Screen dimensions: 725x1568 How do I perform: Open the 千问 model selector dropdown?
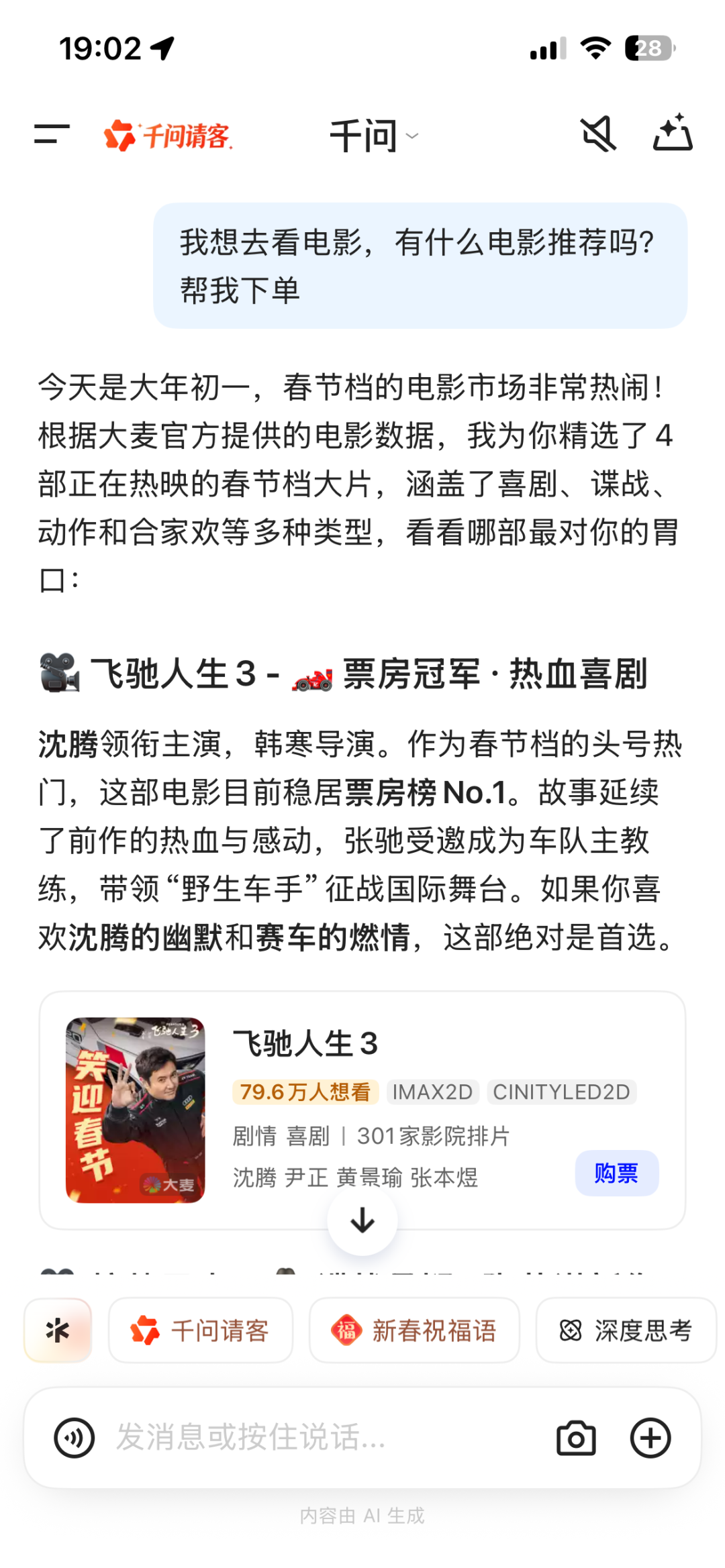(412, 136)
